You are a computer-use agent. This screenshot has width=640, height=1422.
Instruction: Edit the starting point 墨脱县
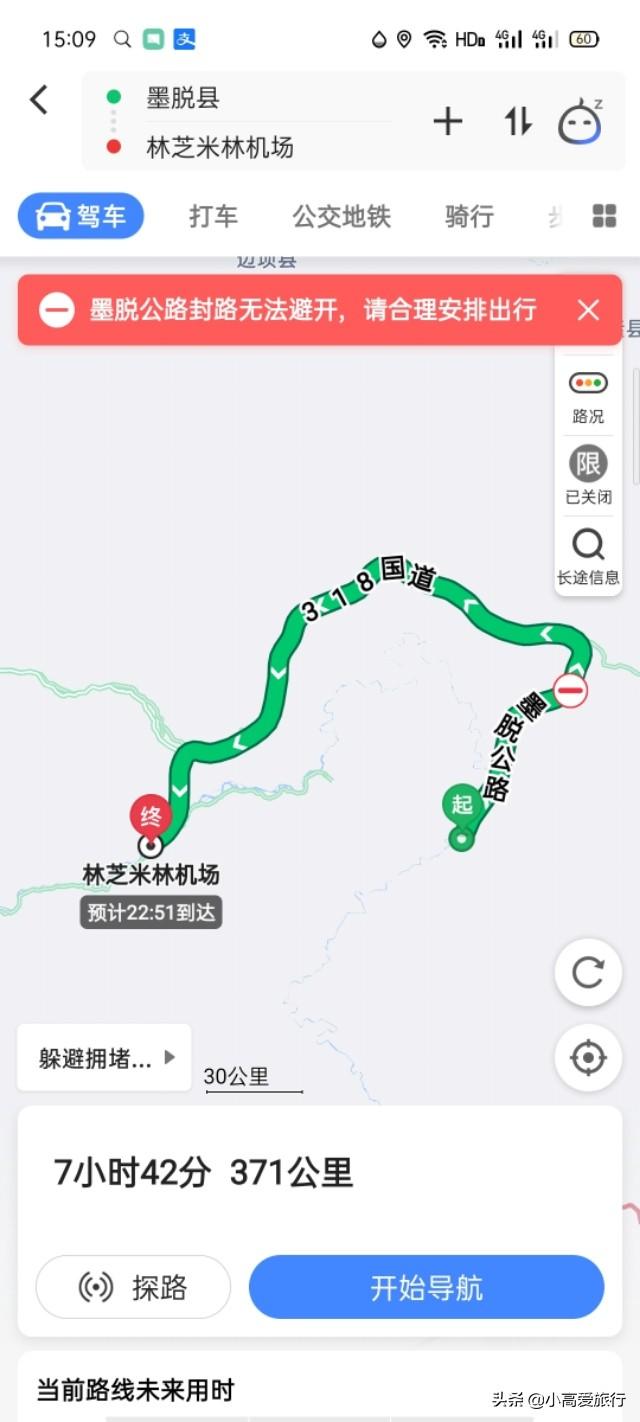[x=183, y=98]
